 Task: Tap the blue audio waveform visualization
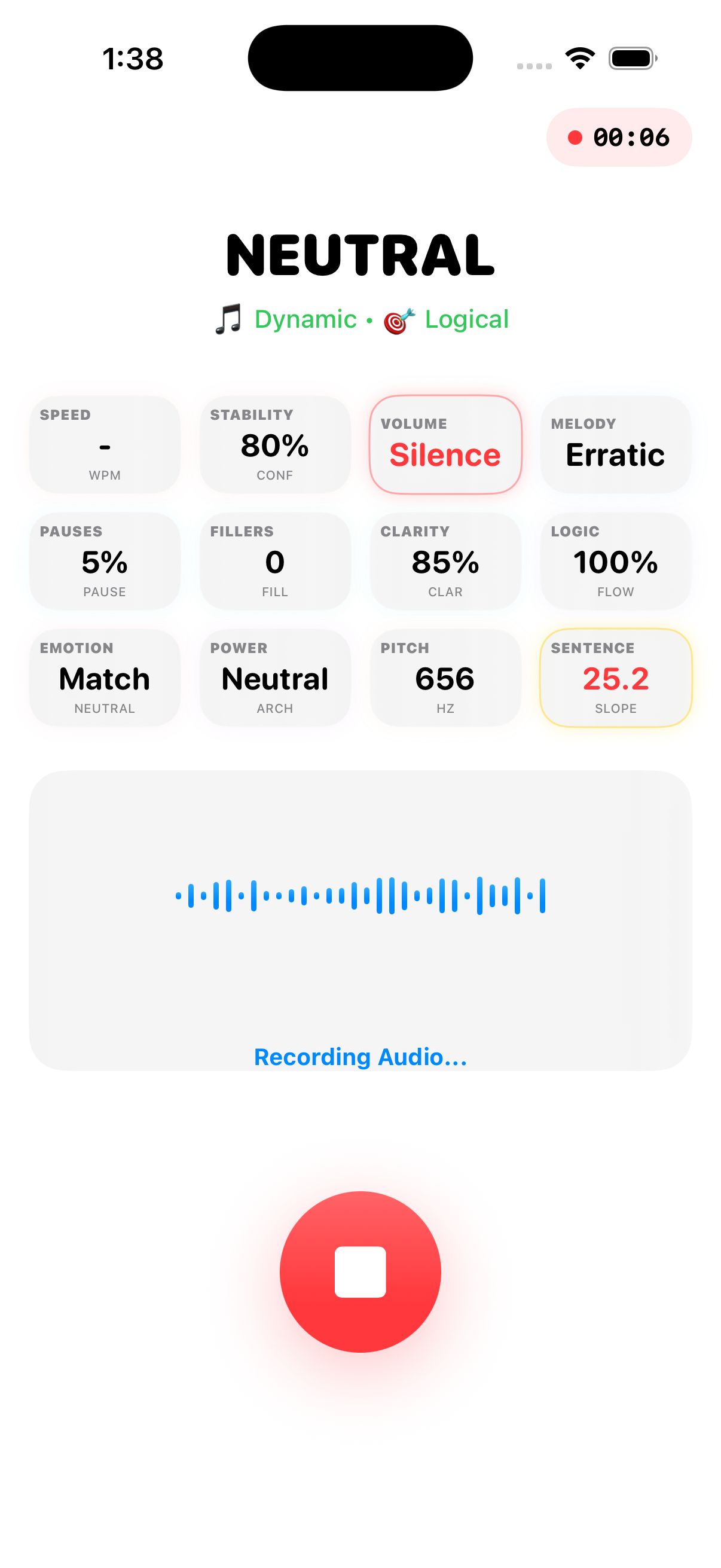(x=360, y=895)
